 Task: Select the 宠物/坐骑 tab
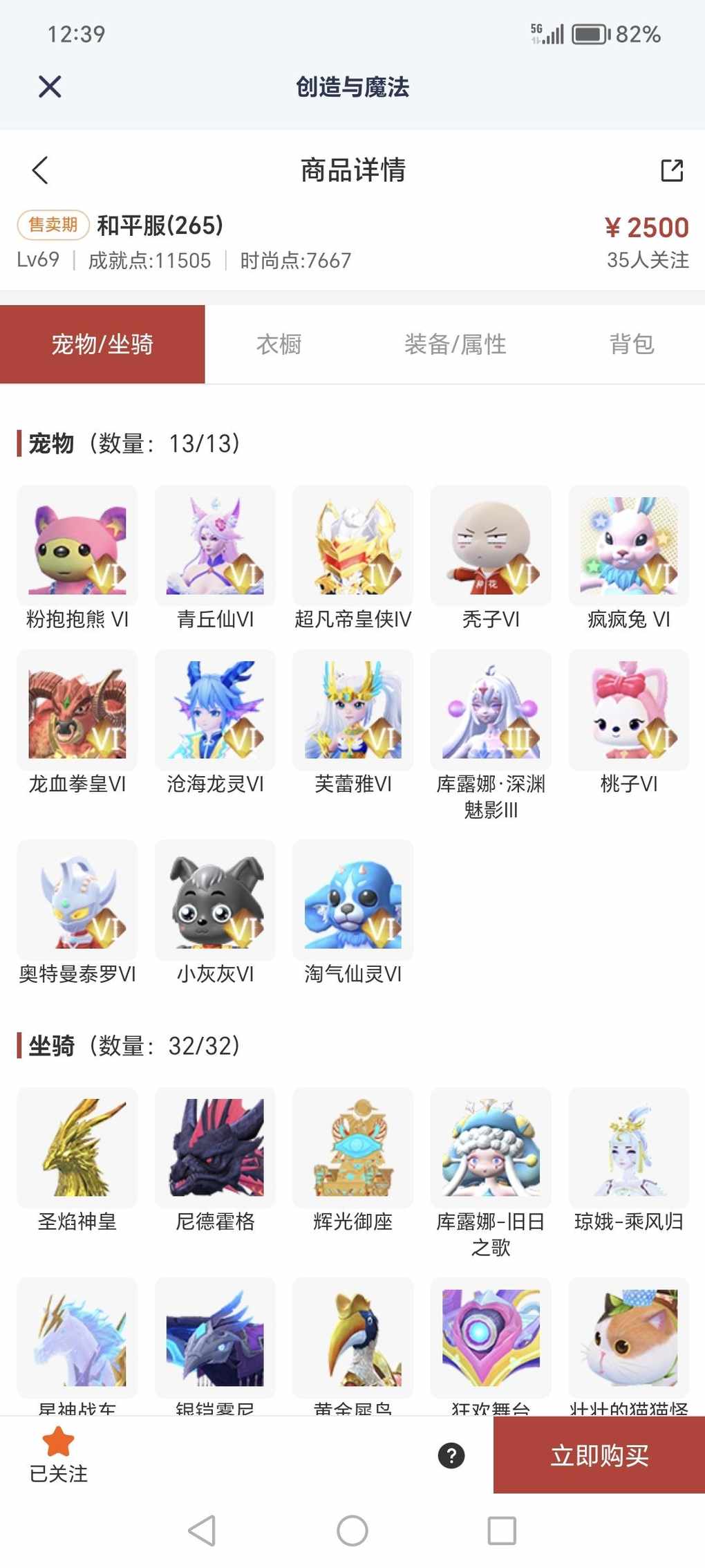pos(102,344)
